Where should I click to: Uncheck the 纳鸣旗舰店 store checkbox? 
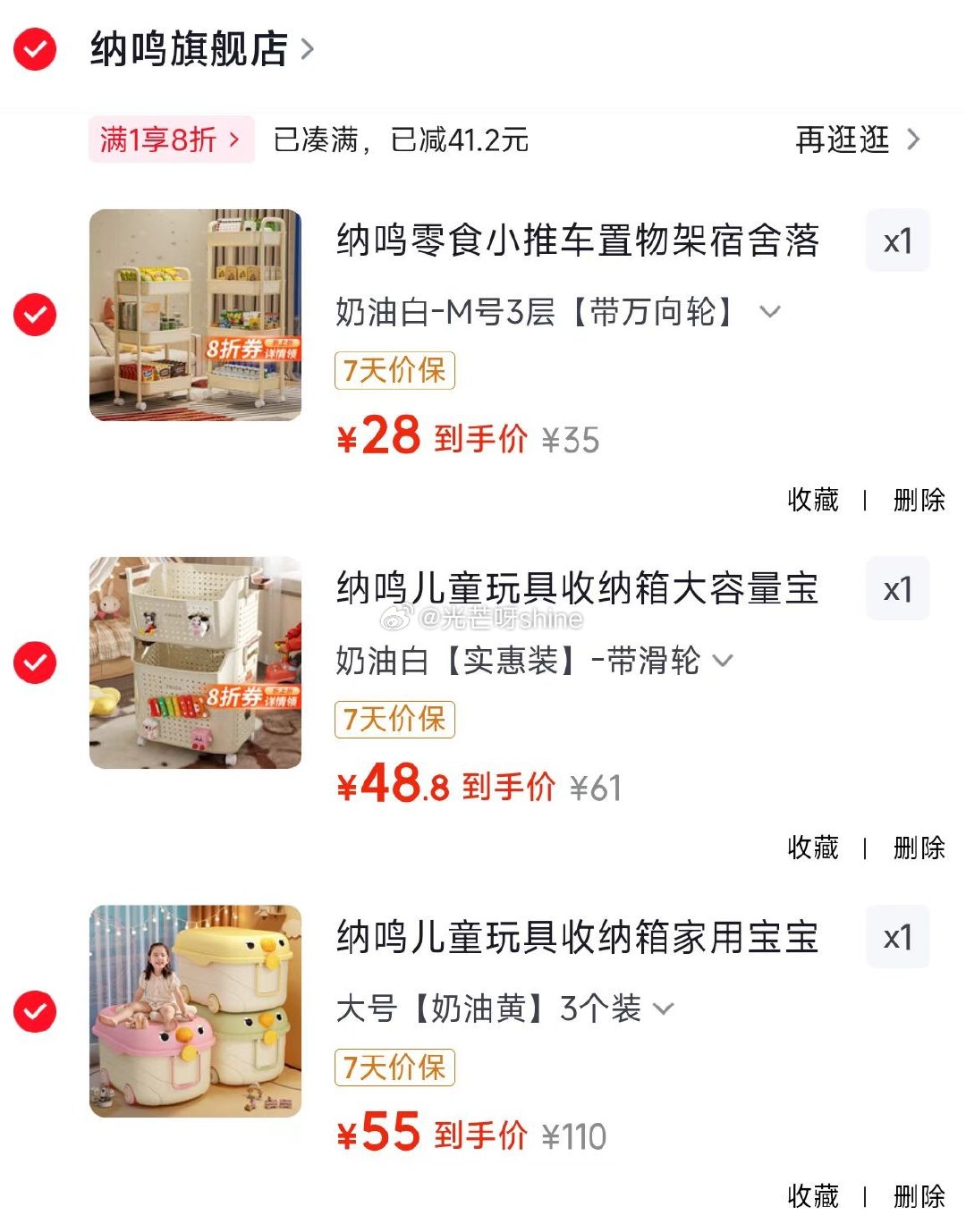point(35,49)
